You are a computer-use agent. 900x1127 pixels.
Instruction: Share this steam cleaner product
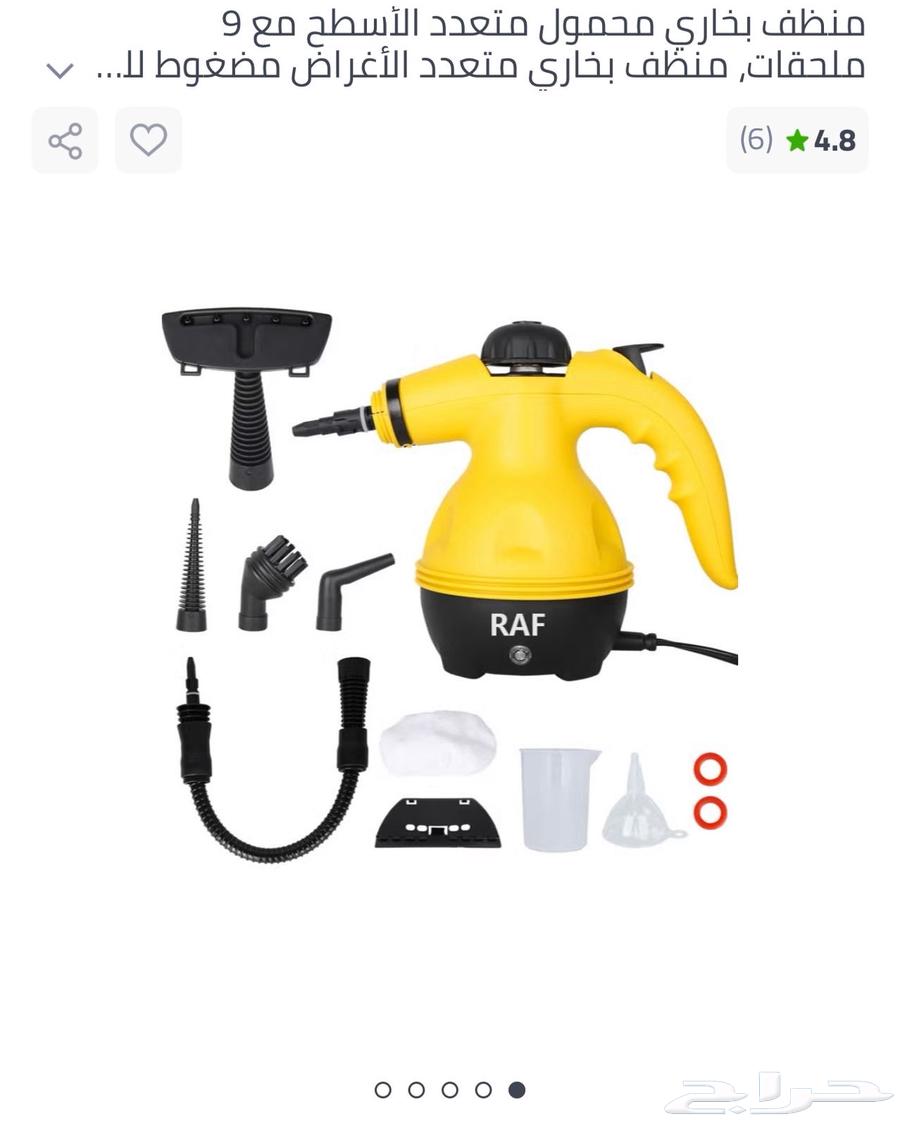[65, 140]
